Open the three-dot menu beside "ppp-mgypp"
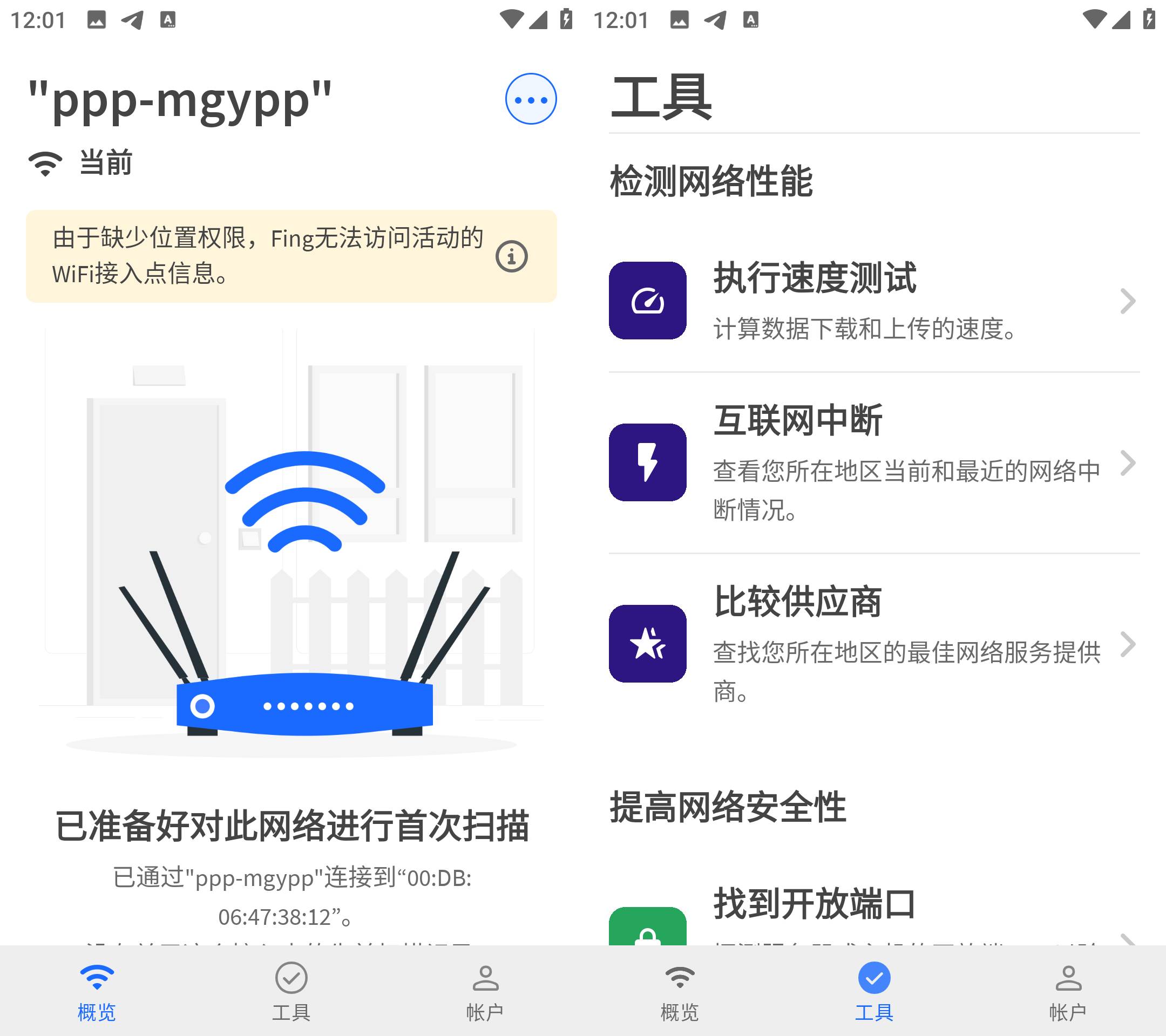The image size is (1166, 1036). [x=531, y=99]
